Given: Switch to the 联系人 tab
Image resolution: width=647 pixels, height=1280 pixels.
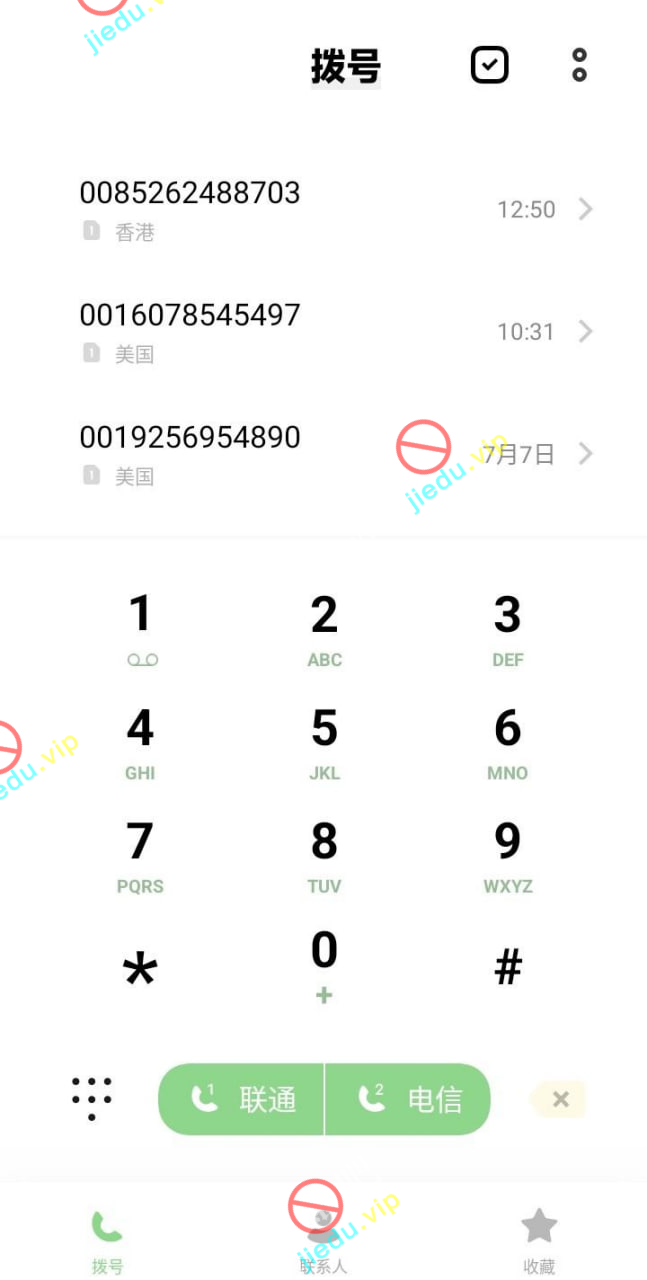Looking at the screenshot, I should (x=323, y=1240).
